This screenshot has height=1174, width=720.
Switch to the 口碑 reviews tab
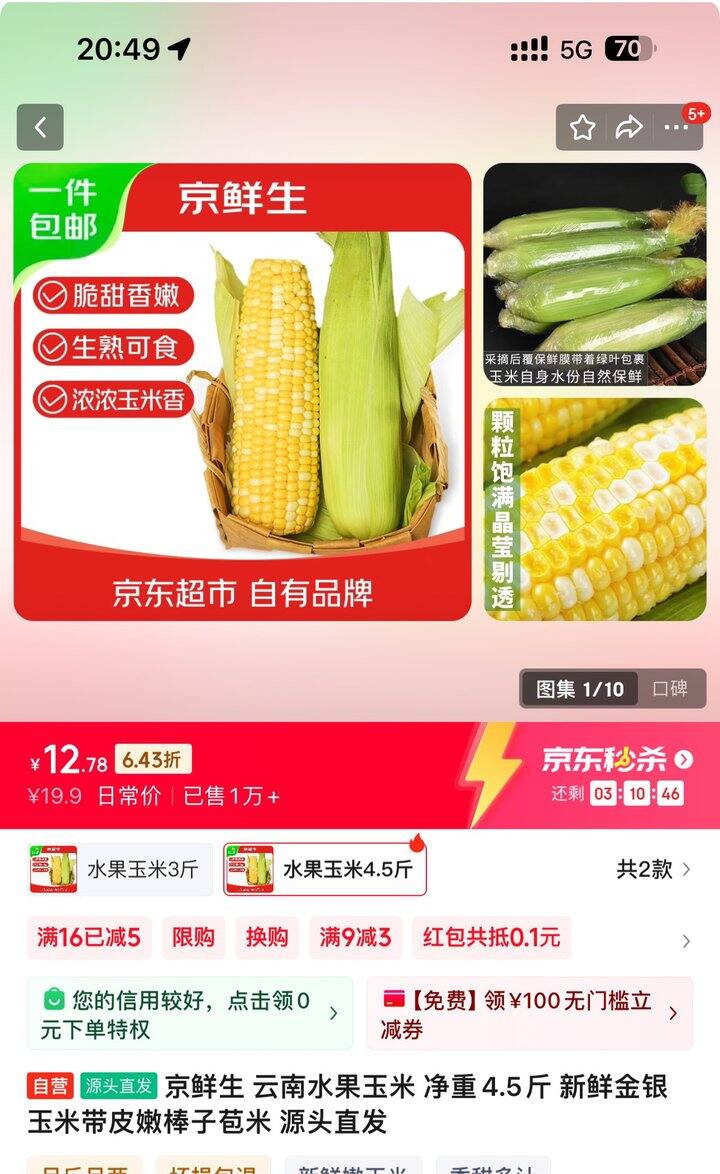(671, 689)
